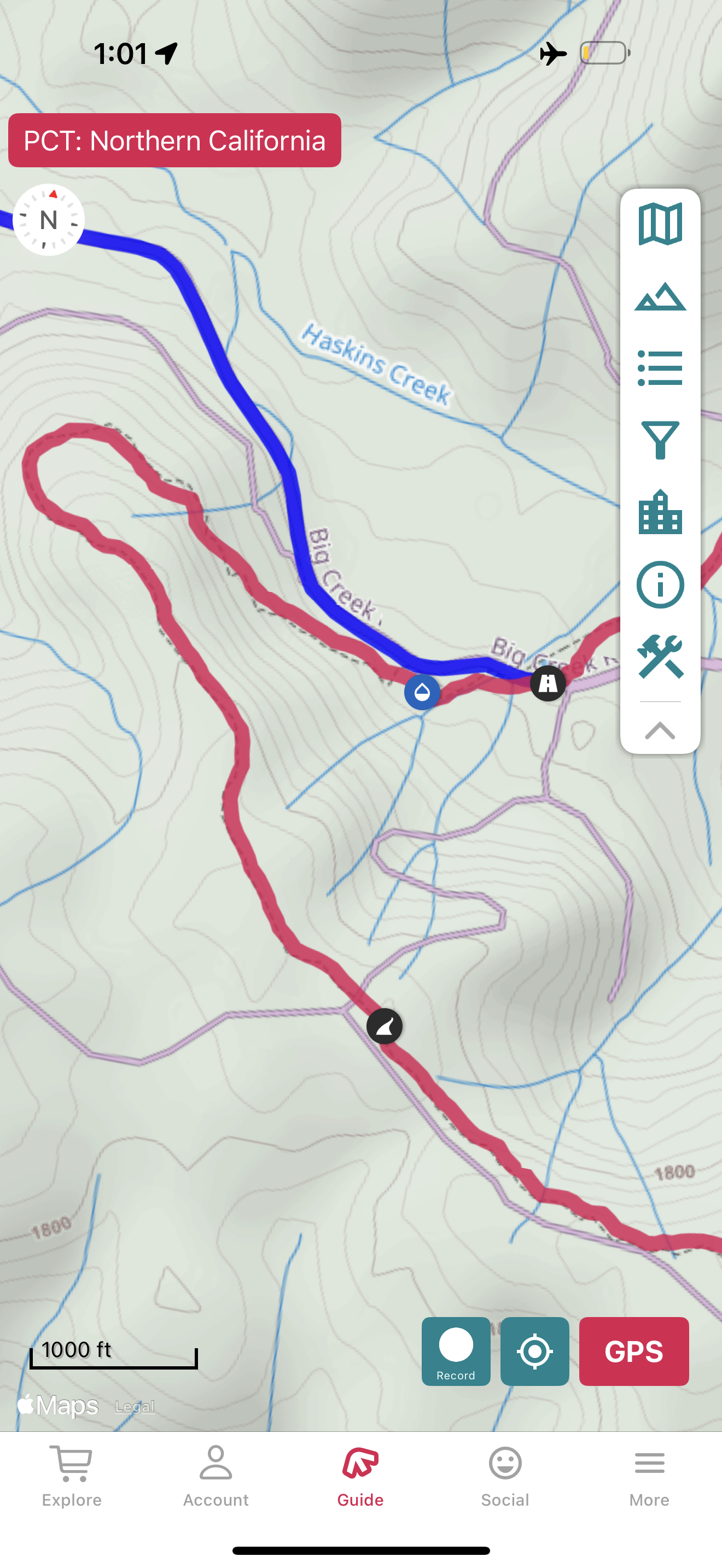Tap the black trail marker on the lower trail
Screen dimensions: 722x1568
[384, 1026]
